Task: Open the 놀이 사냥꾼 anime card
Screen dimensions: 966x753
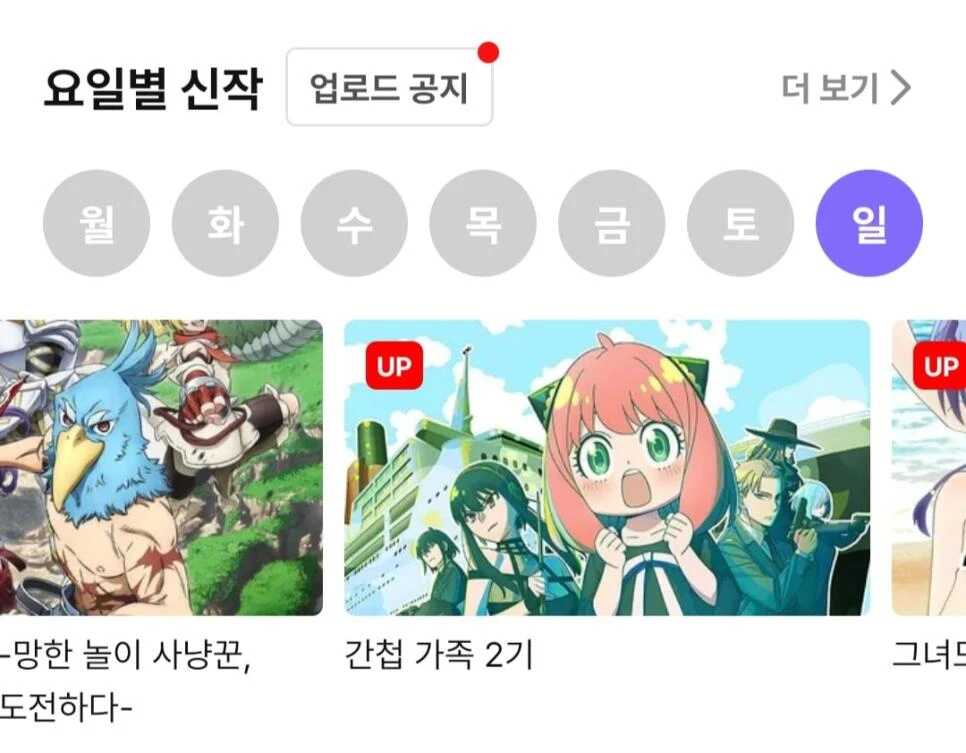Action: 160,467
